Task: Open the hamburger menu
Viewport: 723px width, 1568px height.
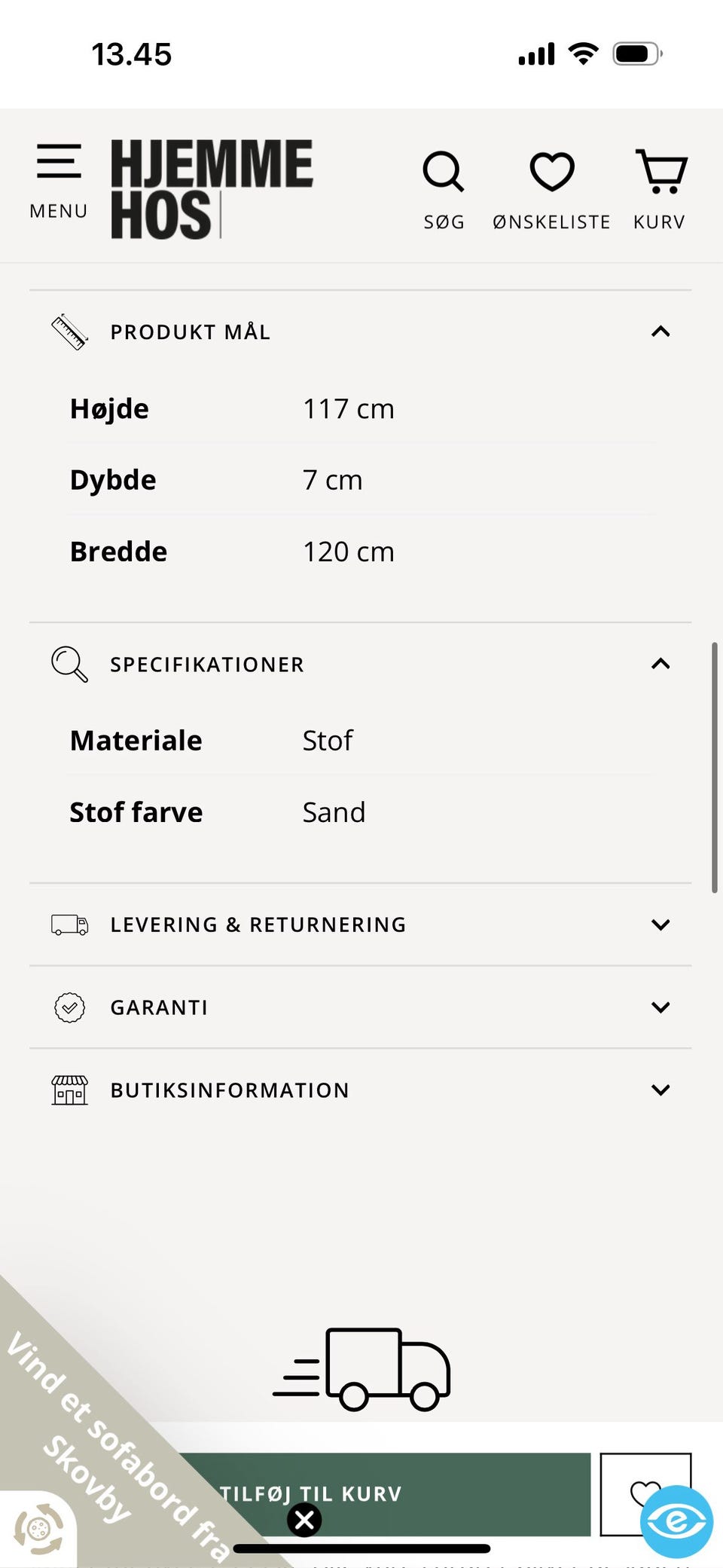Action: tap(59, 181)
